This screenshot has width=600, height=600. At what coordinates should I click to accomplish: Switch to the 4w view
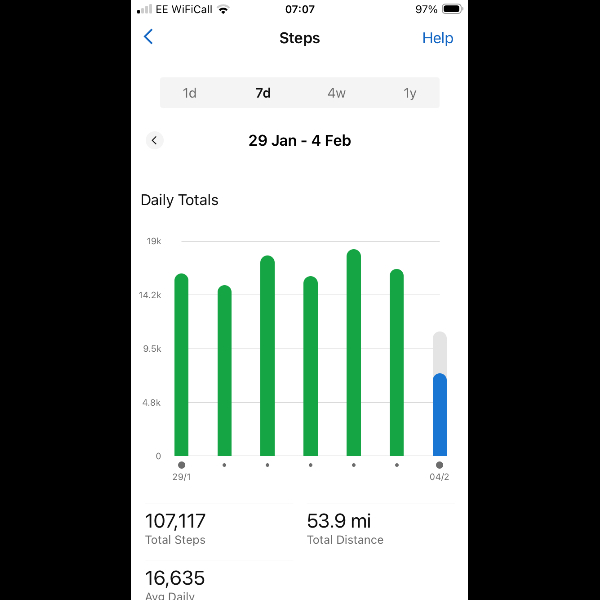tap(336, 93)
